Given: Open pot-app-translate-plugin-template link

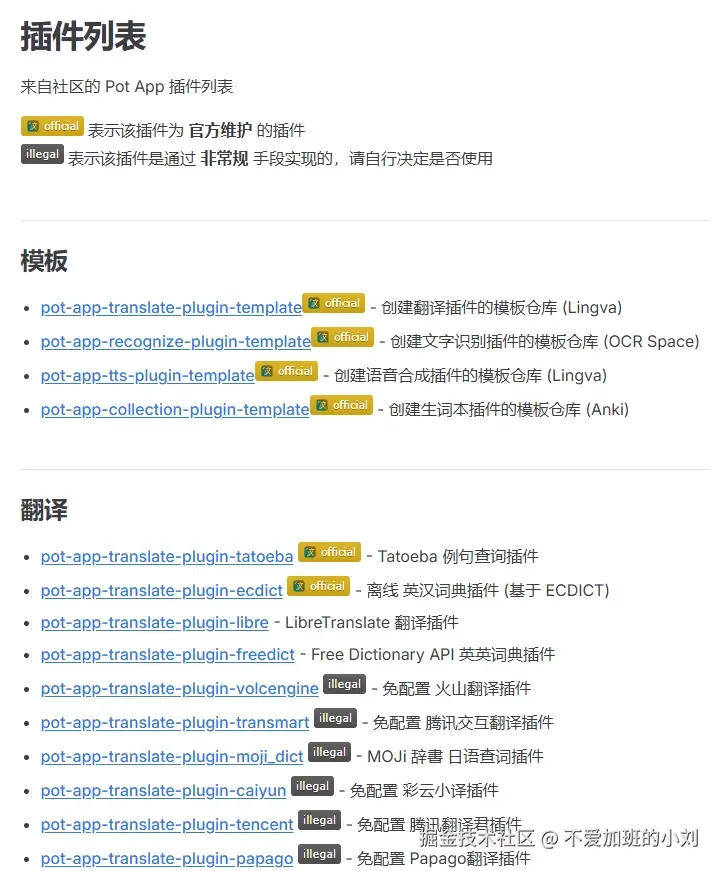Looking at the screenshot, I should point(170,308).
